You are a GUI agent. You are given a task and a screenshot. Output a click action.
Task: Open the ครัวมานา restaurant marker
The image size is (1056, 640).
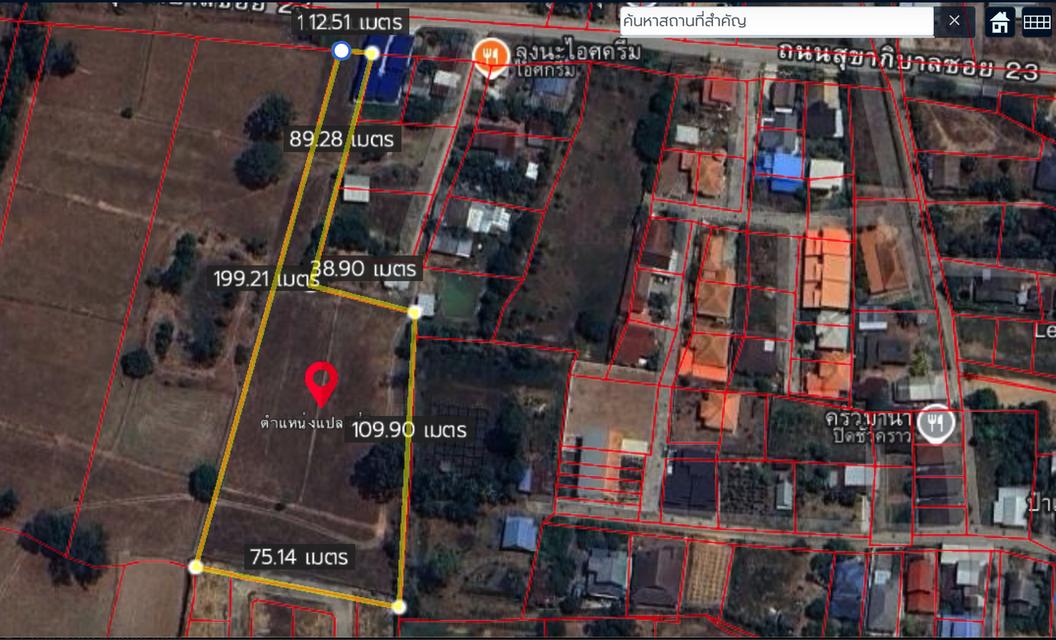[x=936, y=423]
